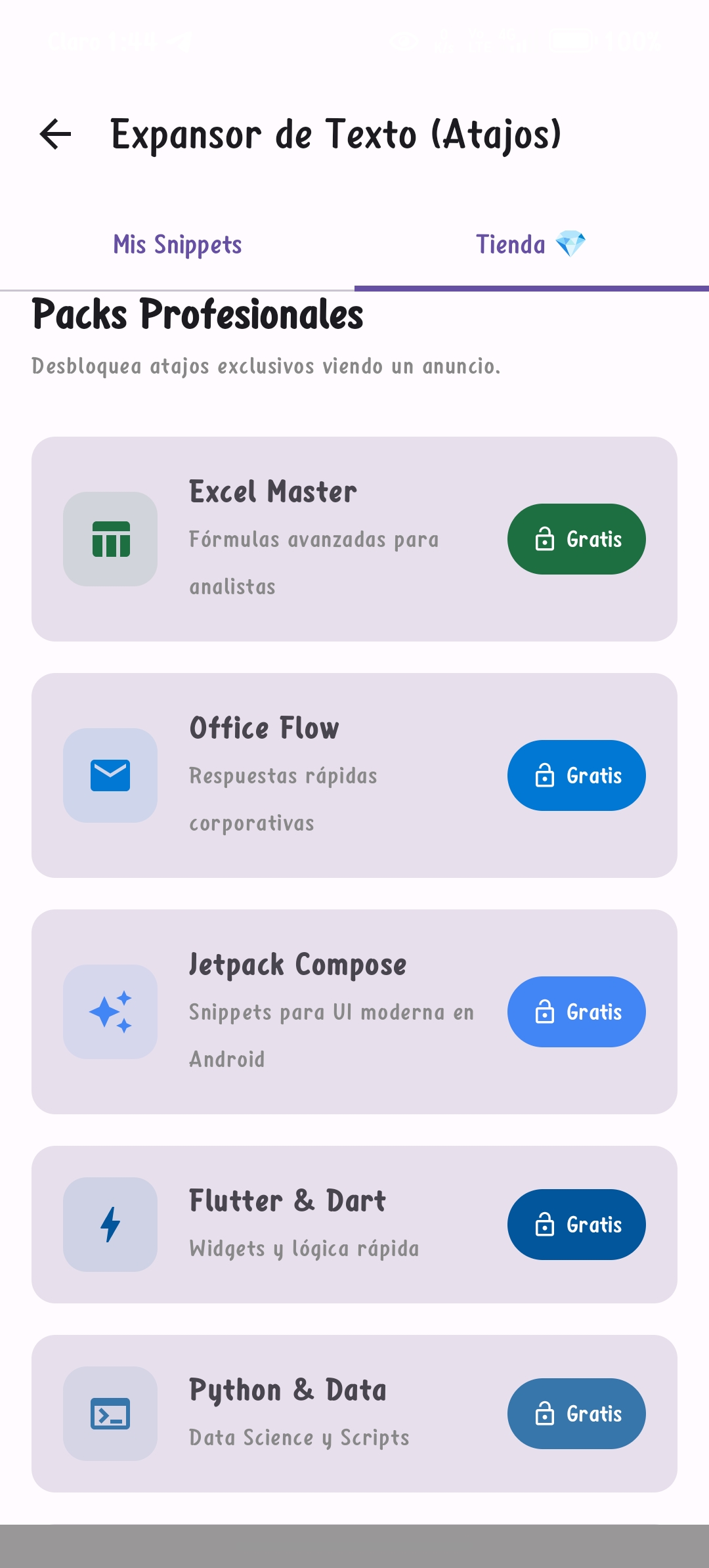The height and width of the screenshot is (1568, 709).
Task: Select the Jetpack Compose pack card
Action: tap(354, 1012)
